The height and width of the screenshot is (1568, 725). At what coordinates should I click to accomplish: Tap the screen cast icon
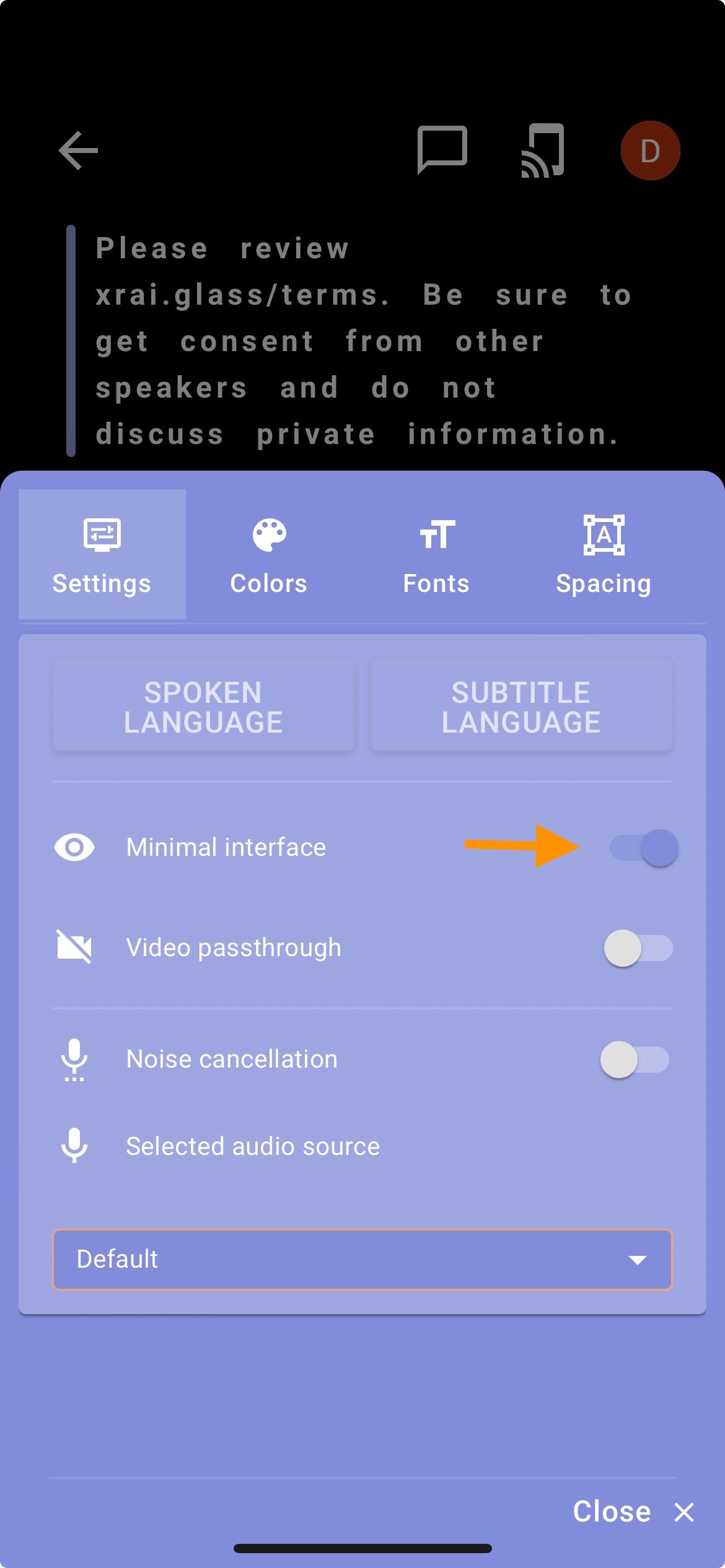pyautogui.click(x=543, y=150)
